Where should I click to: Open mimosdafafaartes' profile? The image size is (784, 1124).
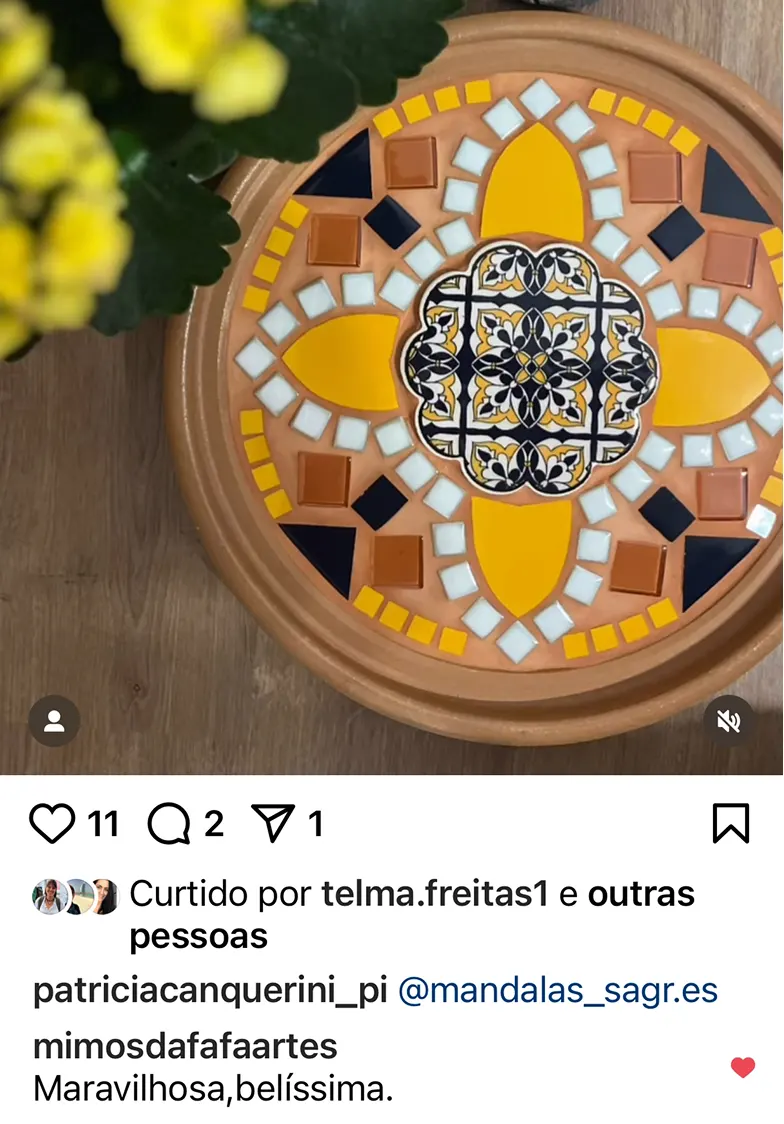tap(185, 1047)
